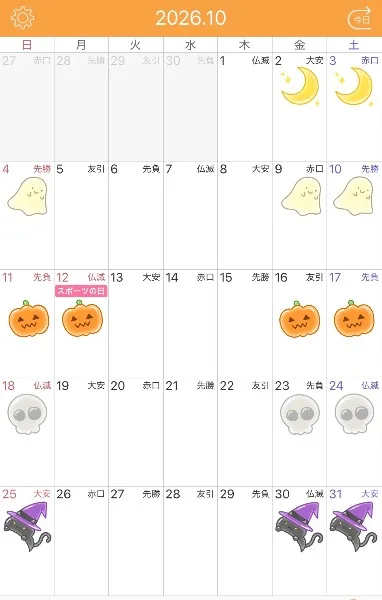Tap greyed-out September 27 cell
Image resolution: width=382 pixels, height=600 pixels.
pos(27,107)
